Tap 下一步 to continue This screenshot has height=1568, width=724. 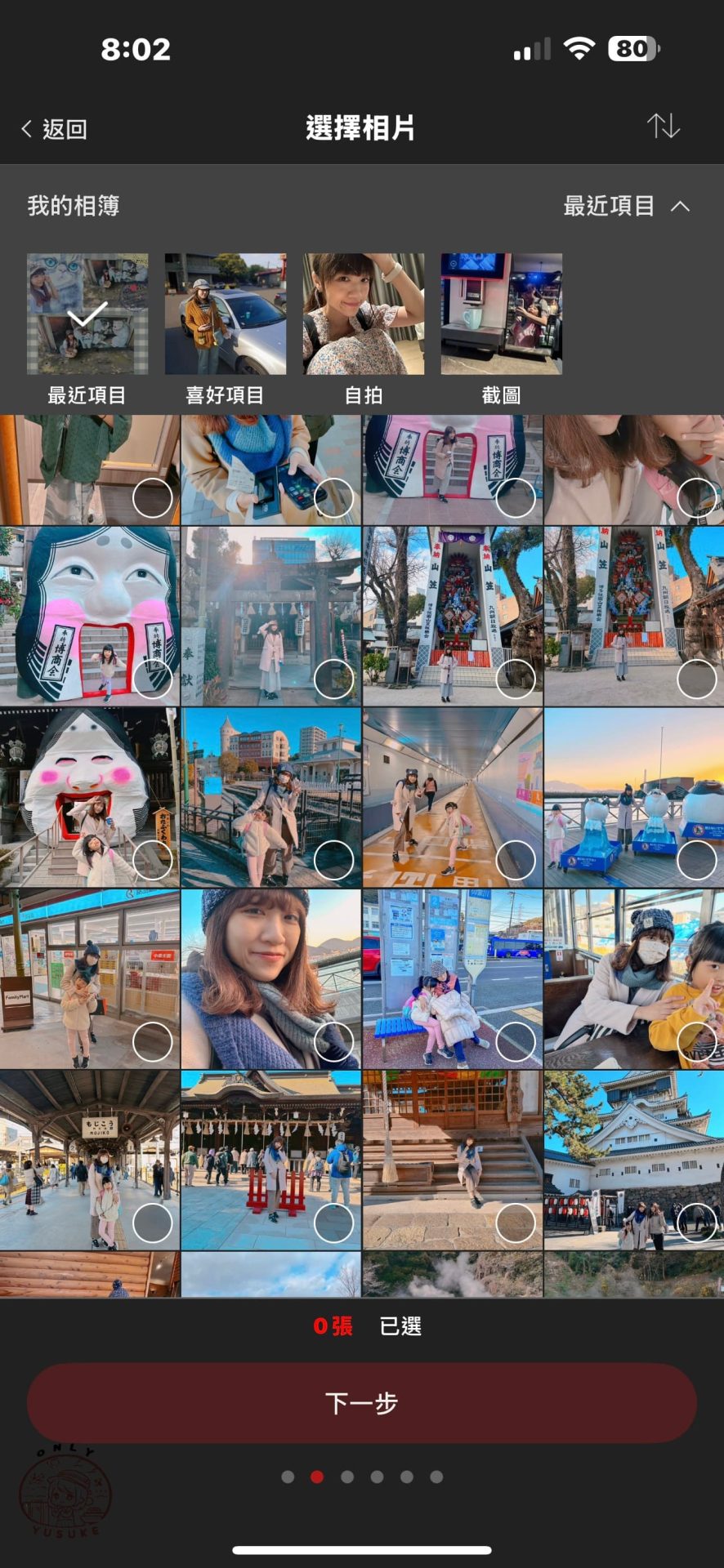[362, 1402]
